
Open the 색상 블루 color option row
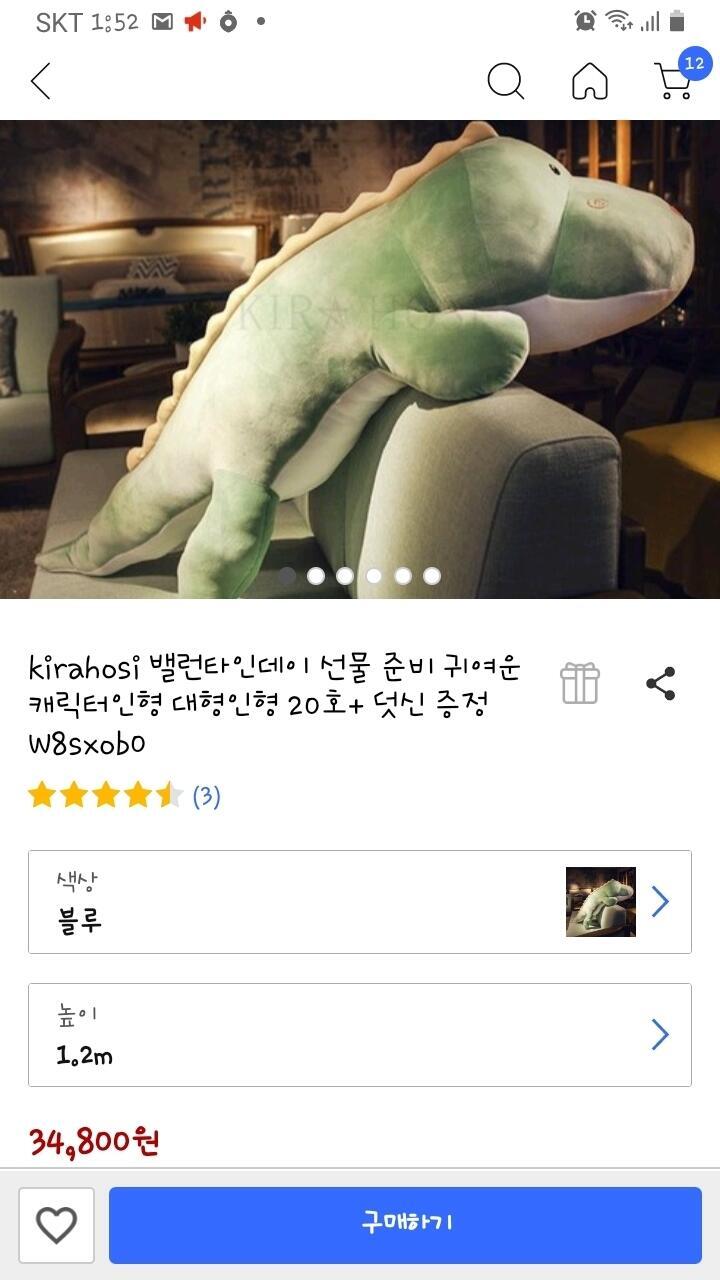click(x=360, y=902)
